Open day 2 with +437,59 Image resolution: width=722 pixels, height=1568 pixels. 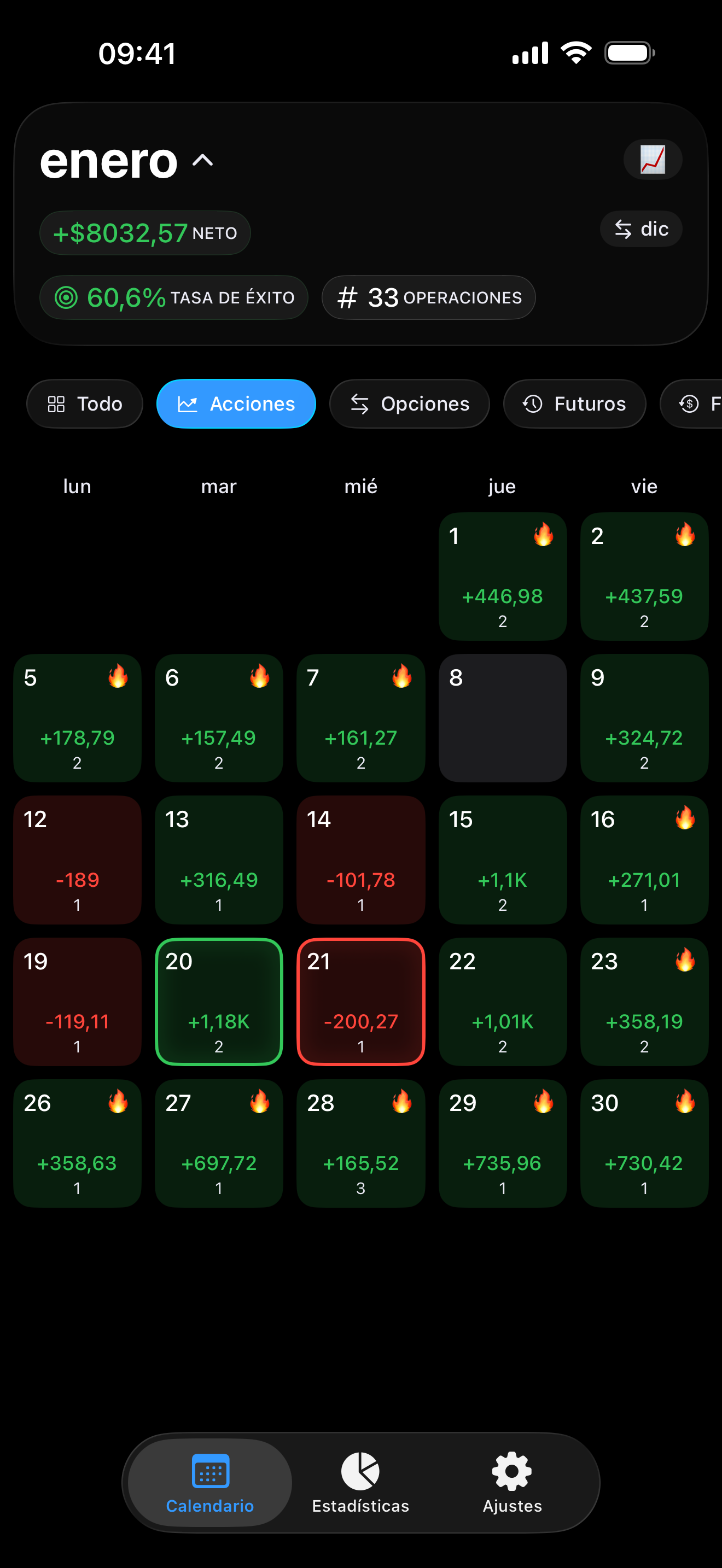coord(644,576)
